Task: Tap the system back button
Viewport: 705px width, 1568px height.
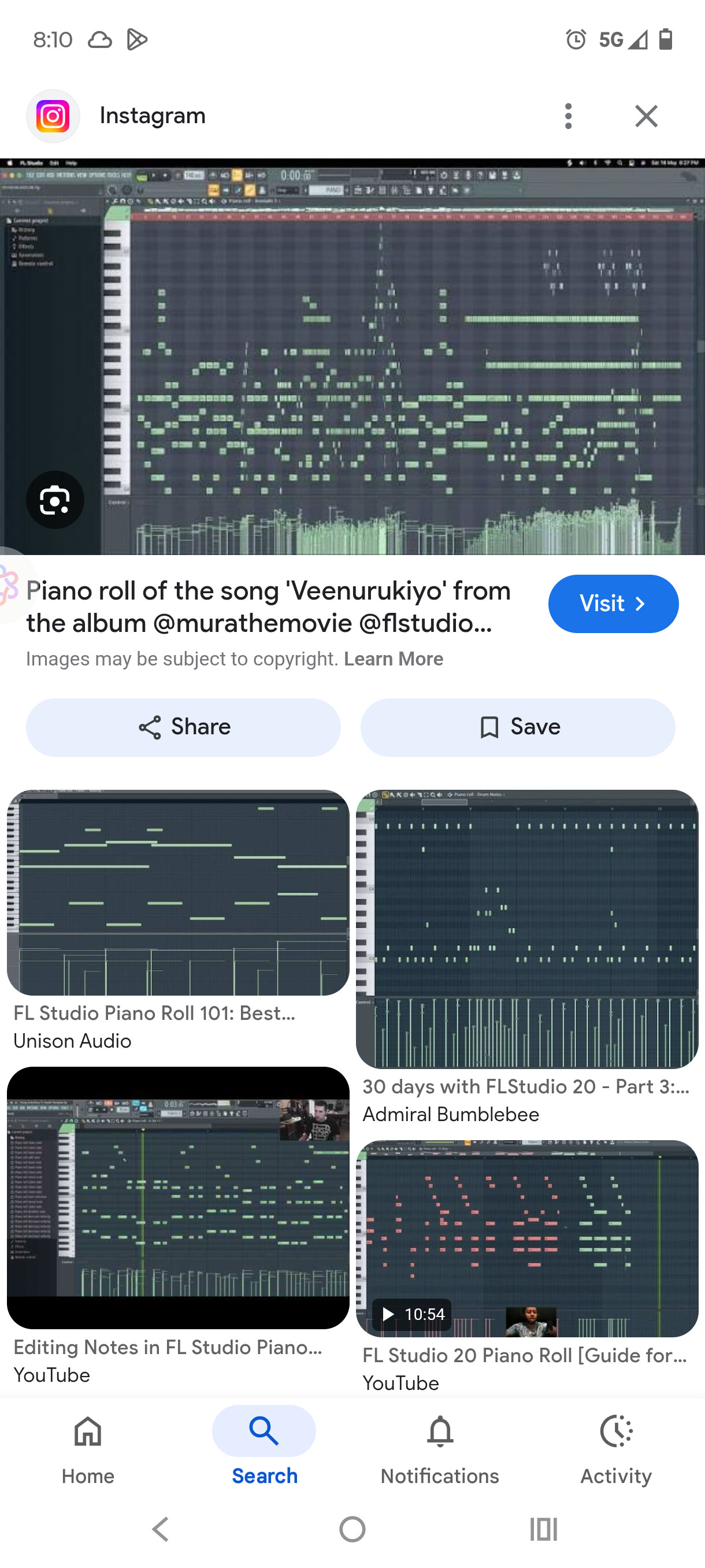Action: (161, 1529)
